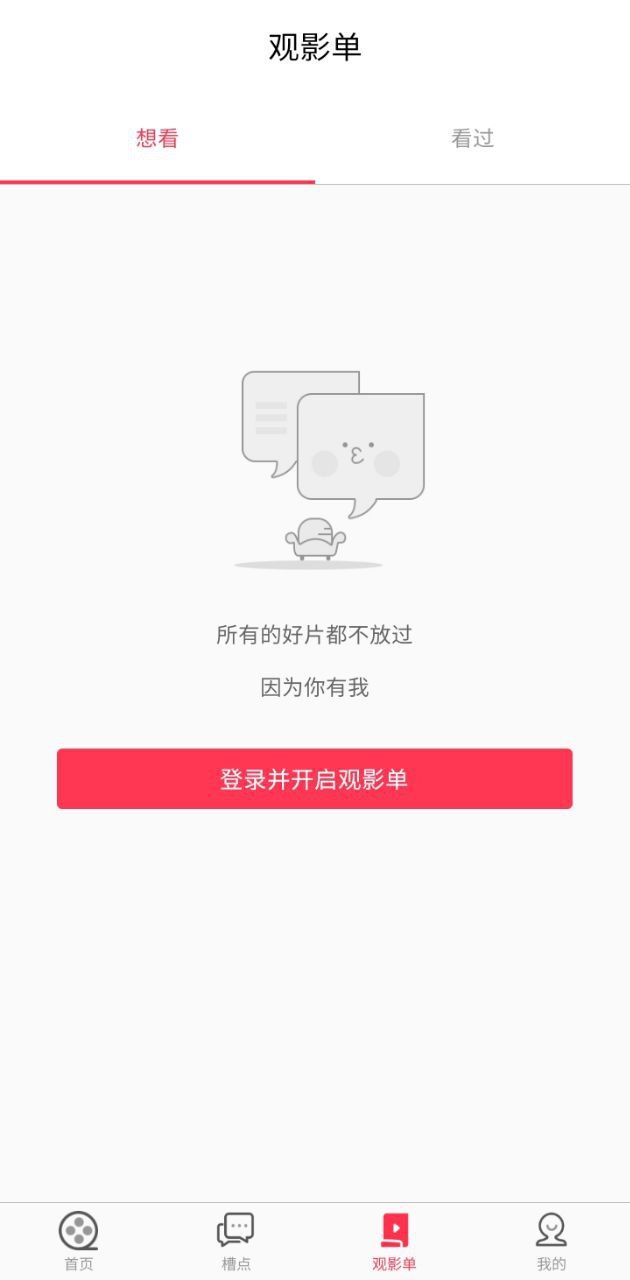The width and height of the screenshot is (630, 1280).
Task: Open the 槽点 tab
Action: 236,1240
